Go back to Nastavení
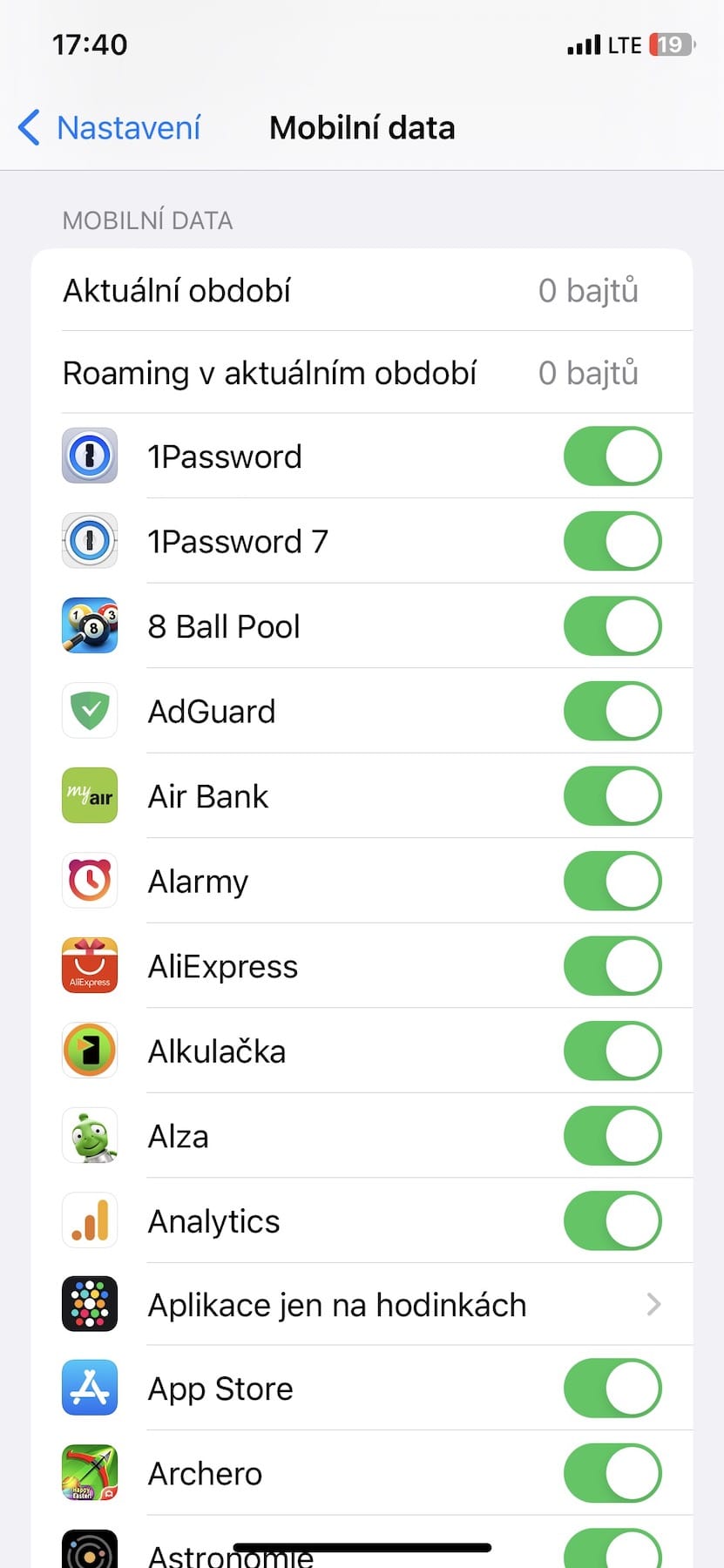The image size is (724, 1568). coord(110,128)
